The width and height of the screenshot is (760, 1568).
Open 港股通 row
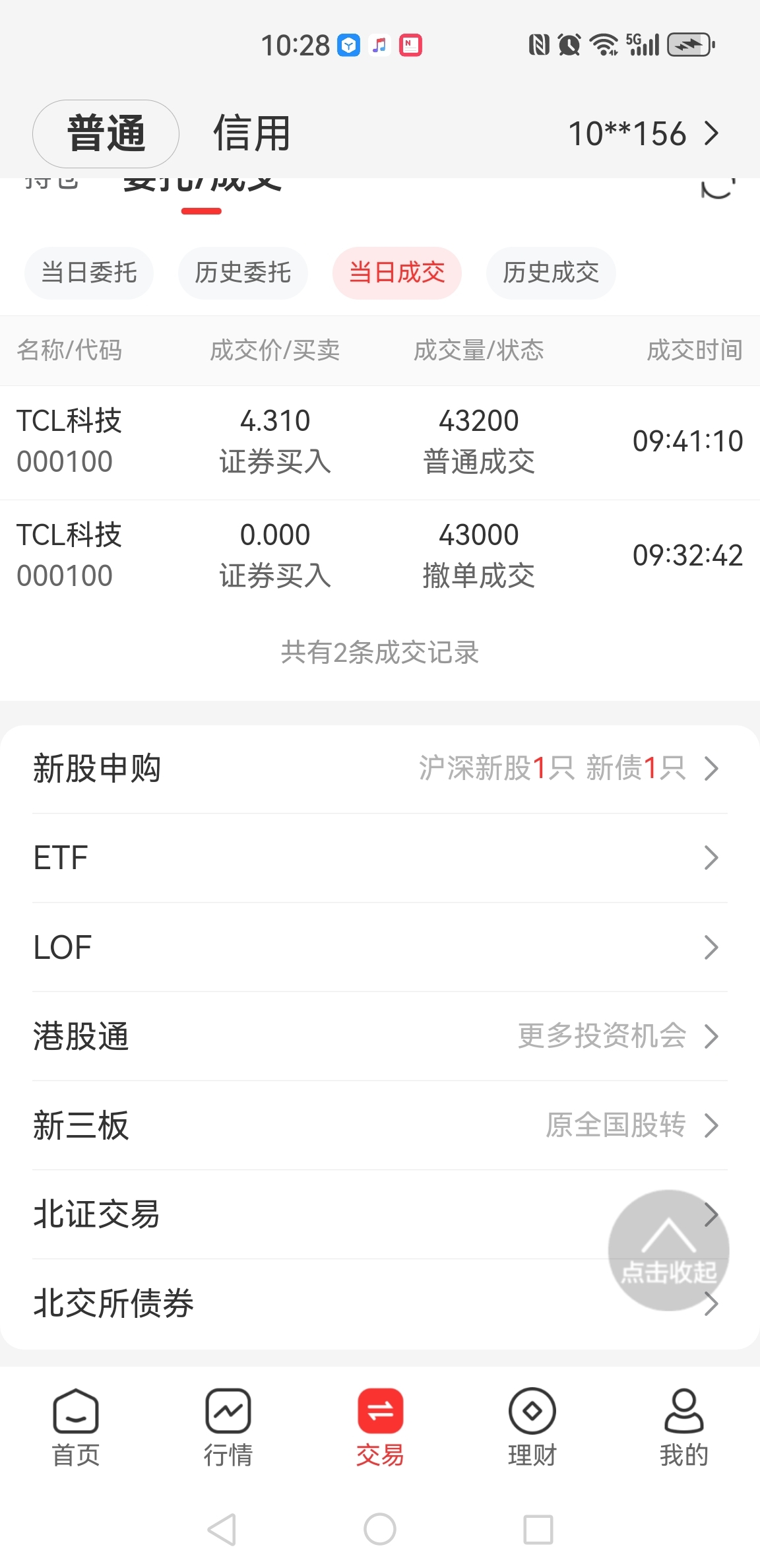pyautogui.click(x=380, y=1036)
